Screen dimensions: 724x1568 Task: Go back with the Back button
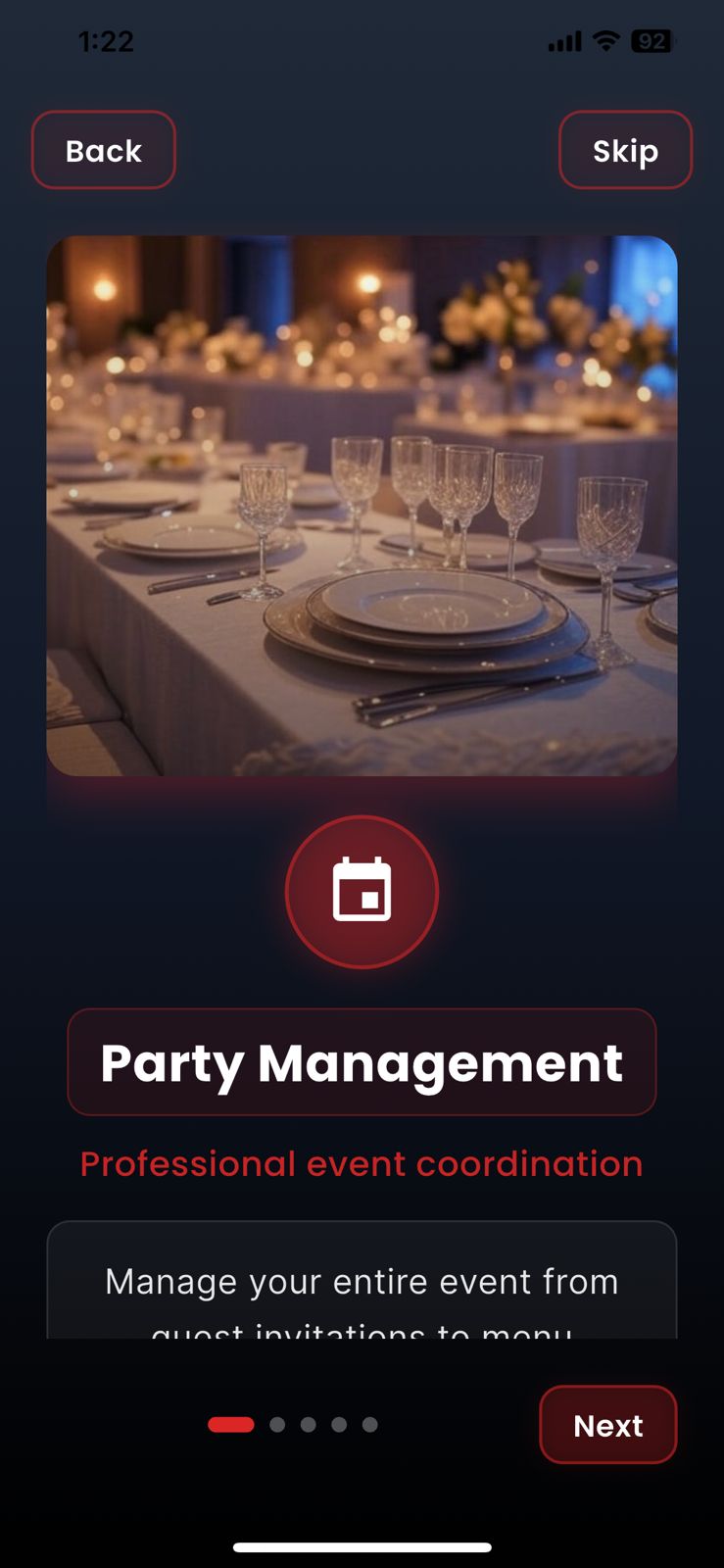(103, 150)
